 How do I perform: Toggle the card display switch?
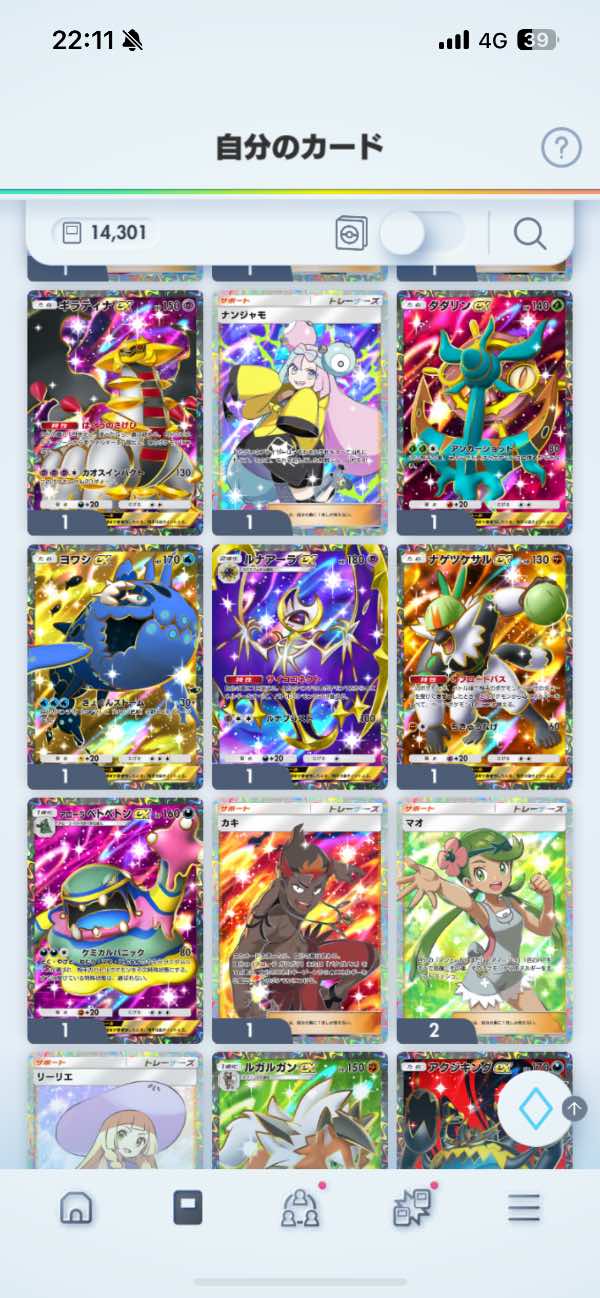[x=423, y=234]
